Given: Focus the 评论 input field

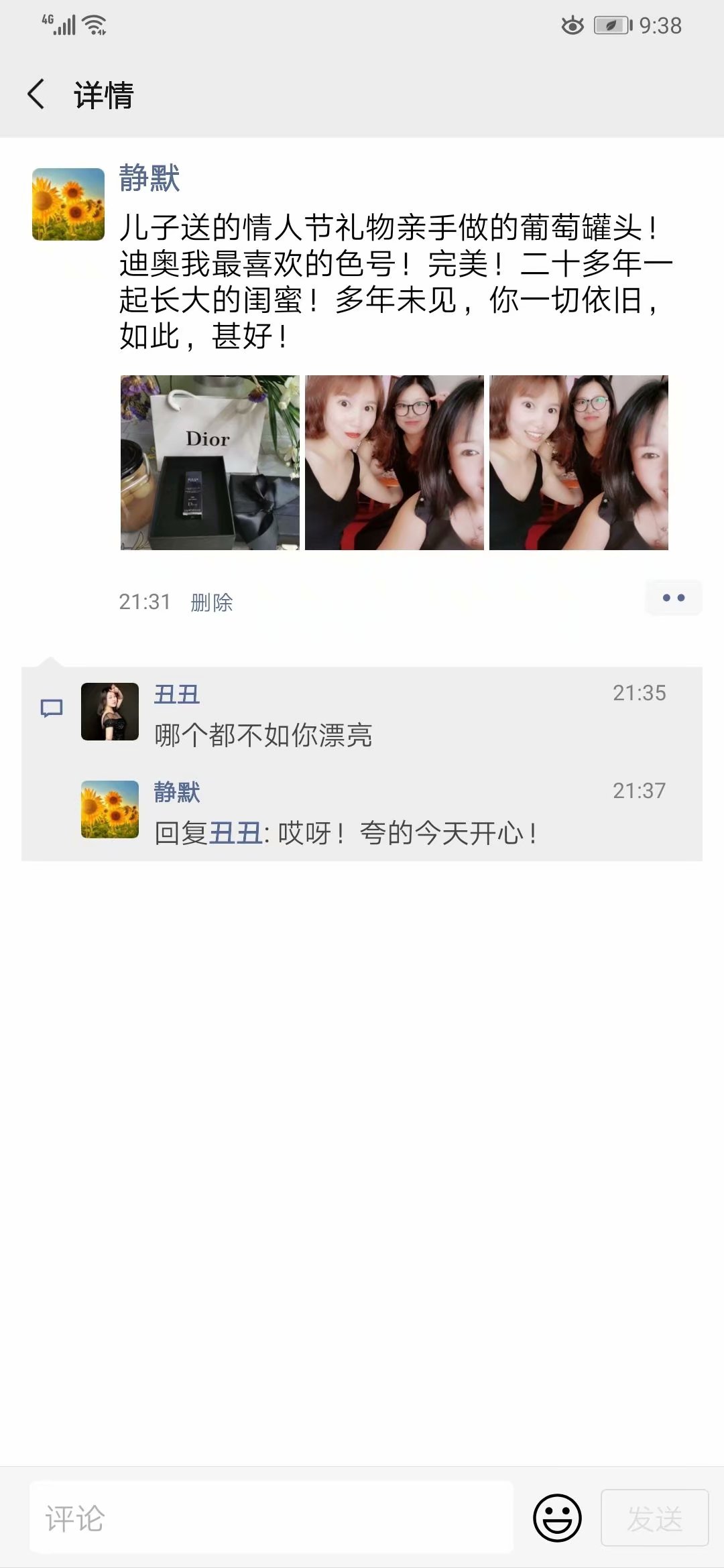Looking at the screenshot, I should (271, 1518).
